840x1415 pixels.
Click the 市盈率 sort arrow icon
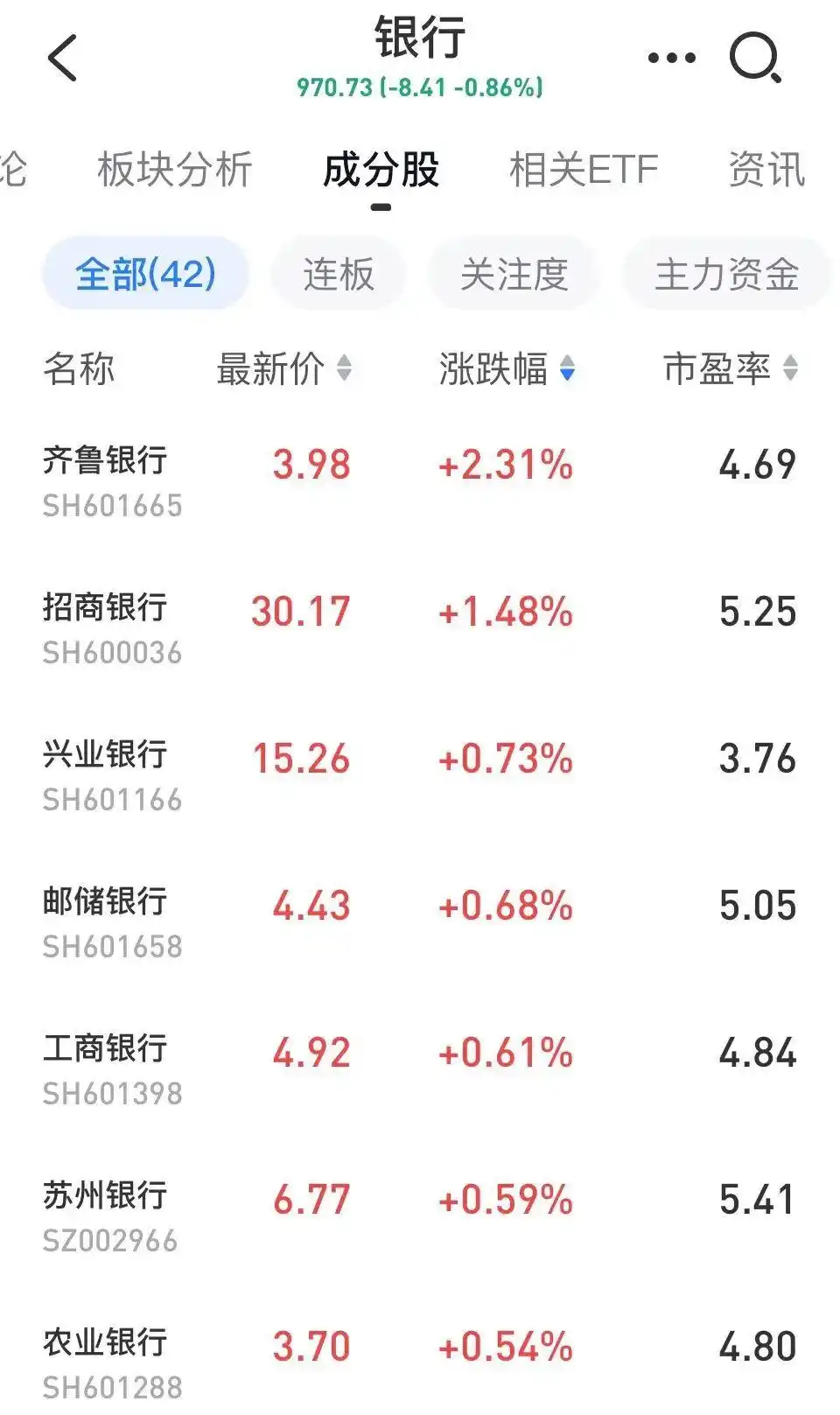[788, 370]
